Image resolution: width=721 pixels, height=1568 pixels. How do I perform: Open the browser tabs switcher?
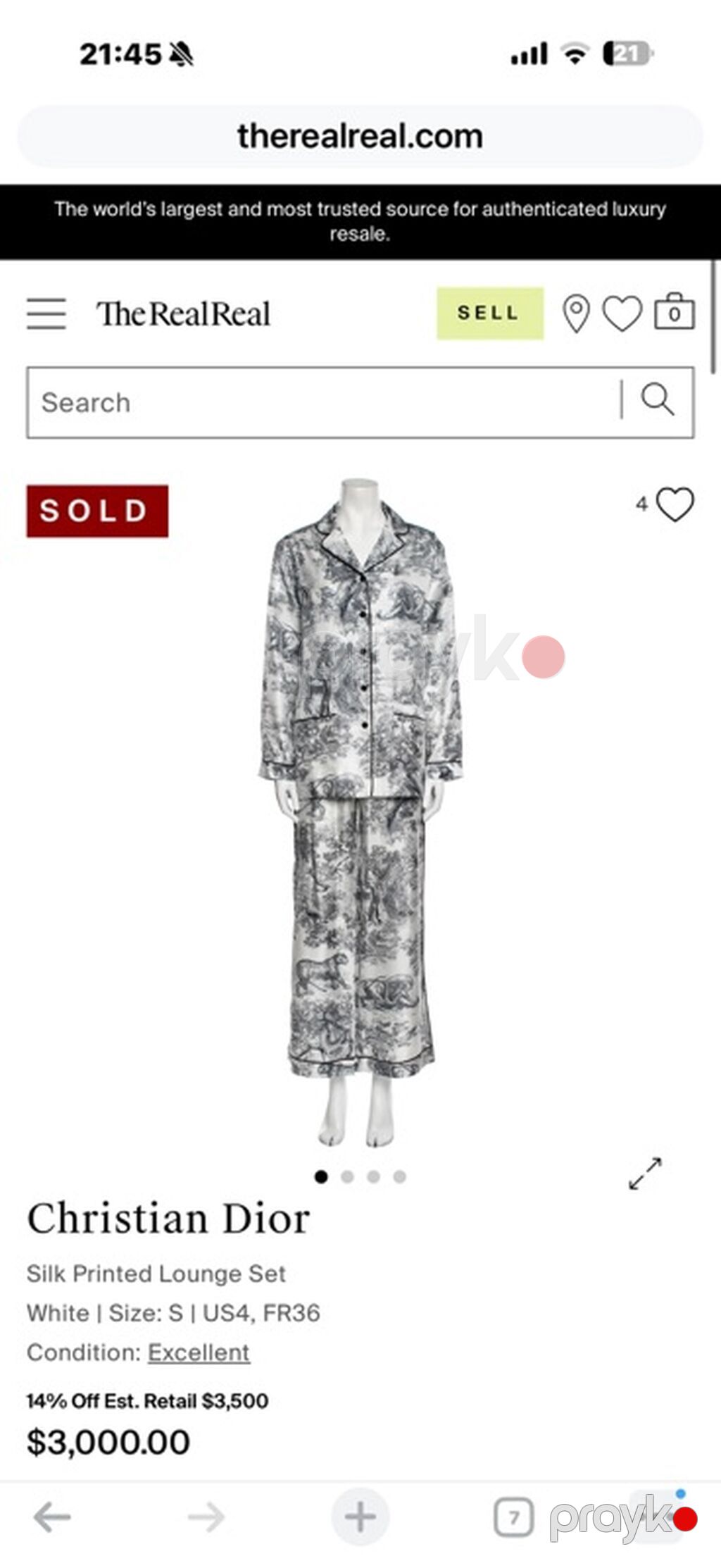(514, 1517)
